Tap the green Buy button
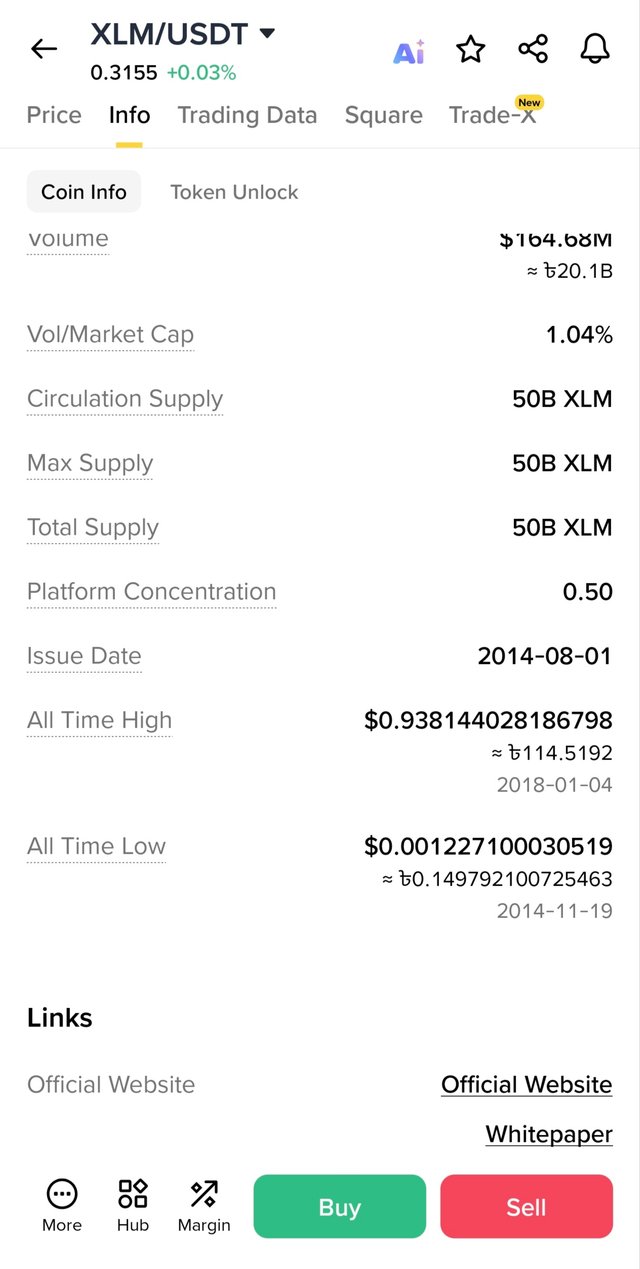The width and height of the screenshot is (640, 1269). (339, 1207)
